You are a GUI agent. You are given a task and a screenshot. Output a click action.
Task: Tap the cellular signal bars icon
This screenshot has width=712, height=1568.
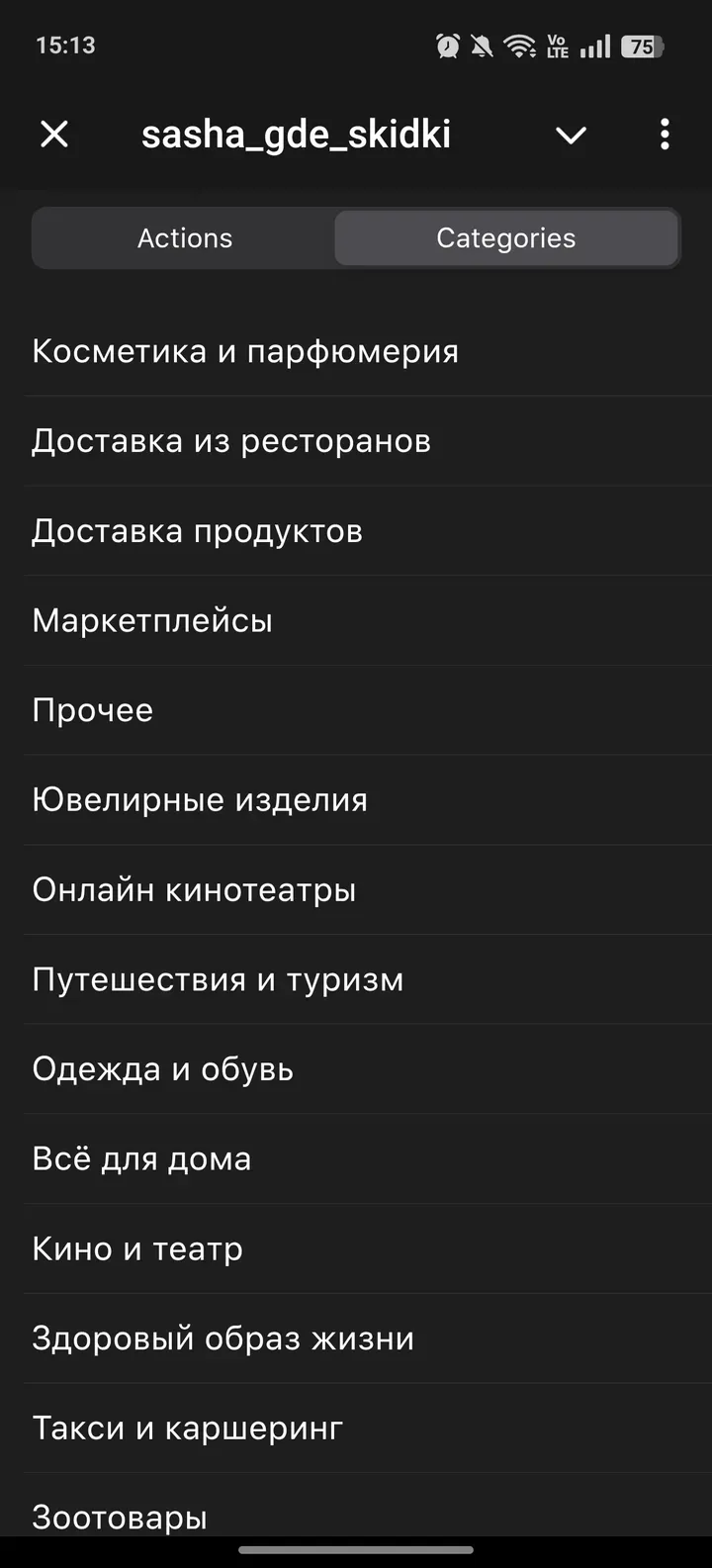[594, 45]
